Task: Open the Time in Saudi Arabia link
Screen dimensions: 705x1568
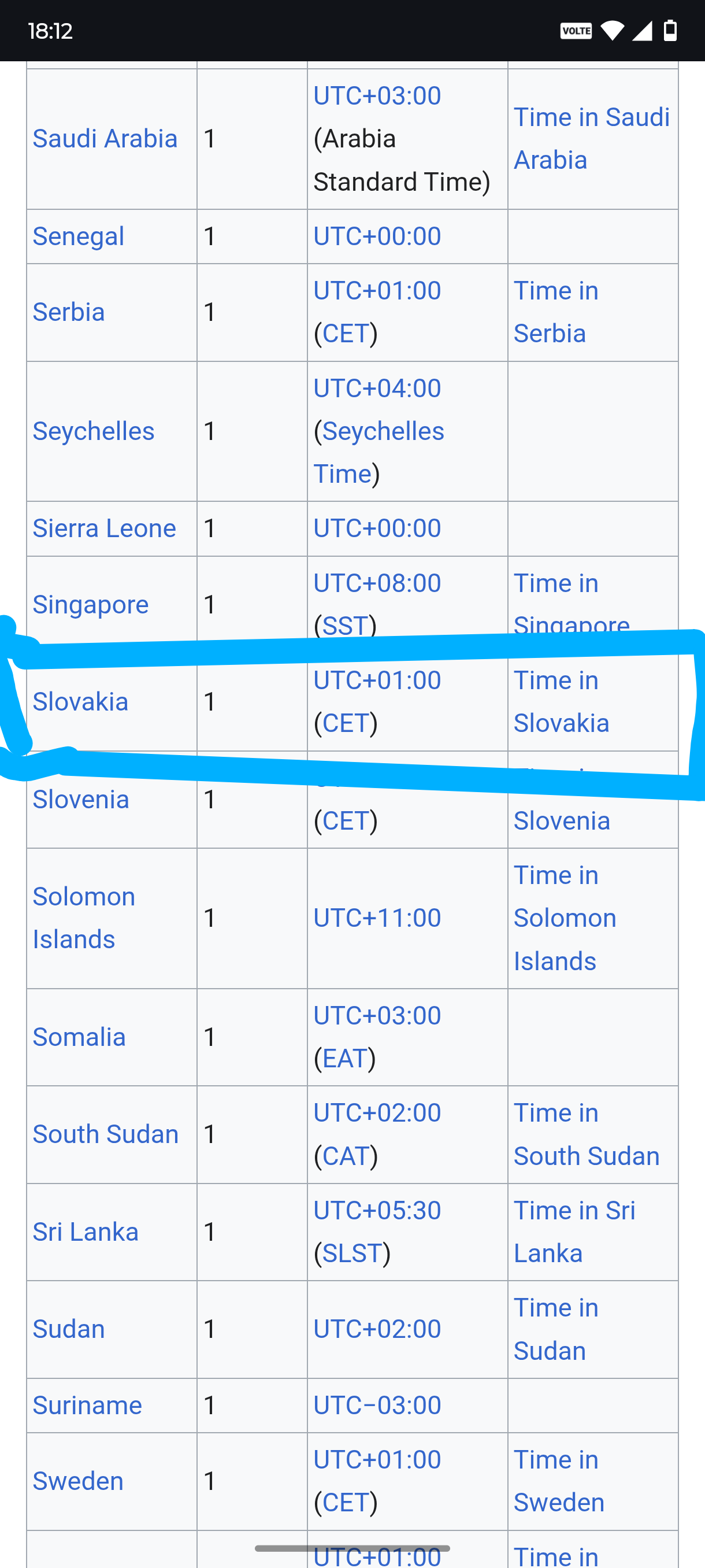Action: pos(591,139)
